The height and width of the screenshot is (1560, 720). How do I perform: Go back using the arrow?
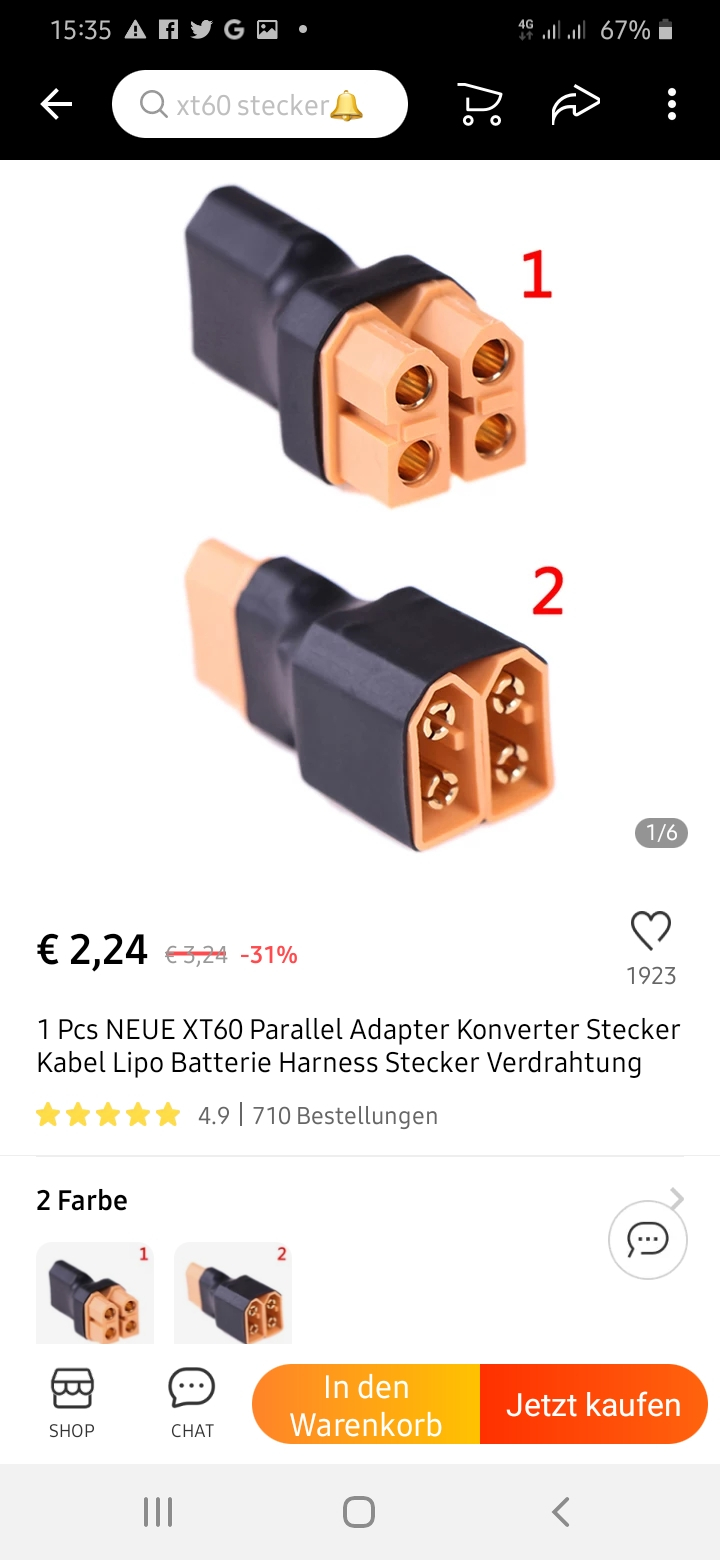click(x=57, y=104)
